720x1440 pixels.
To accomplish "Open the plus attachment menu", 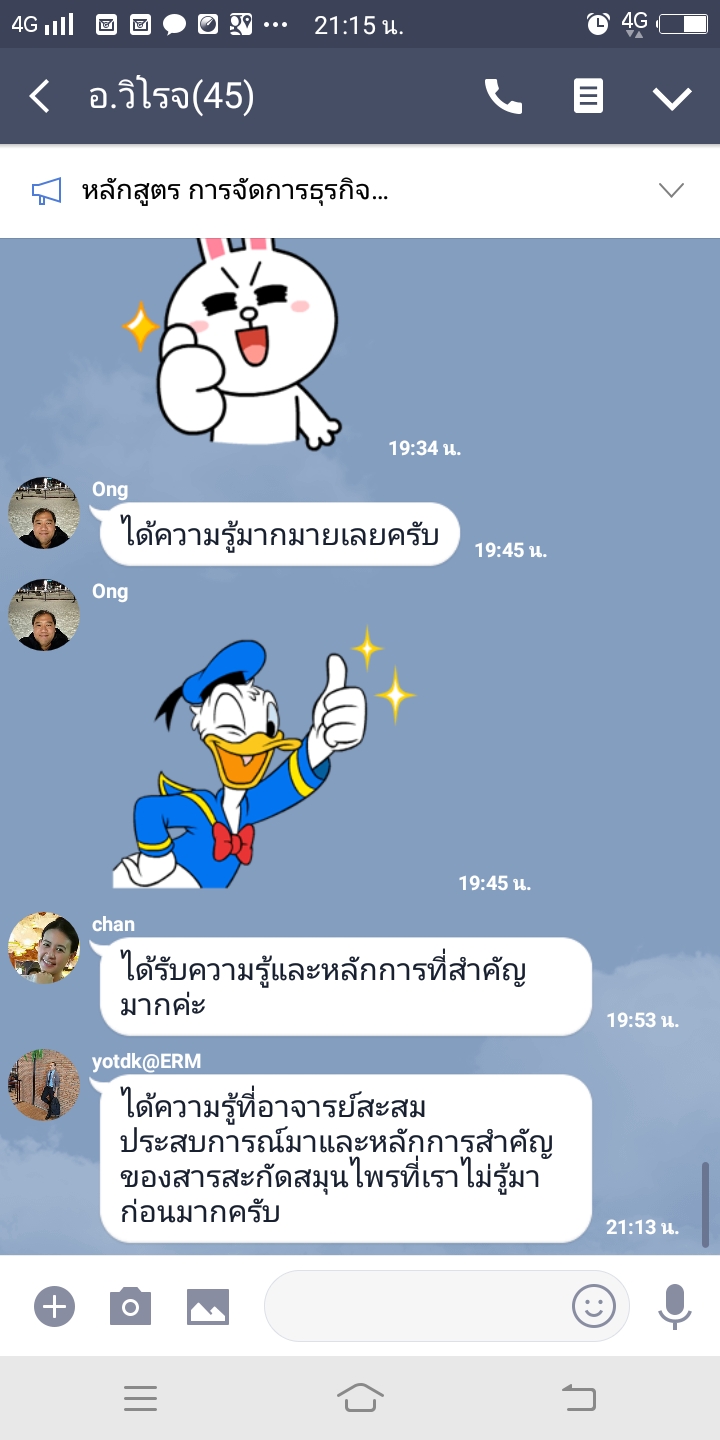I will pos(54,1306).
